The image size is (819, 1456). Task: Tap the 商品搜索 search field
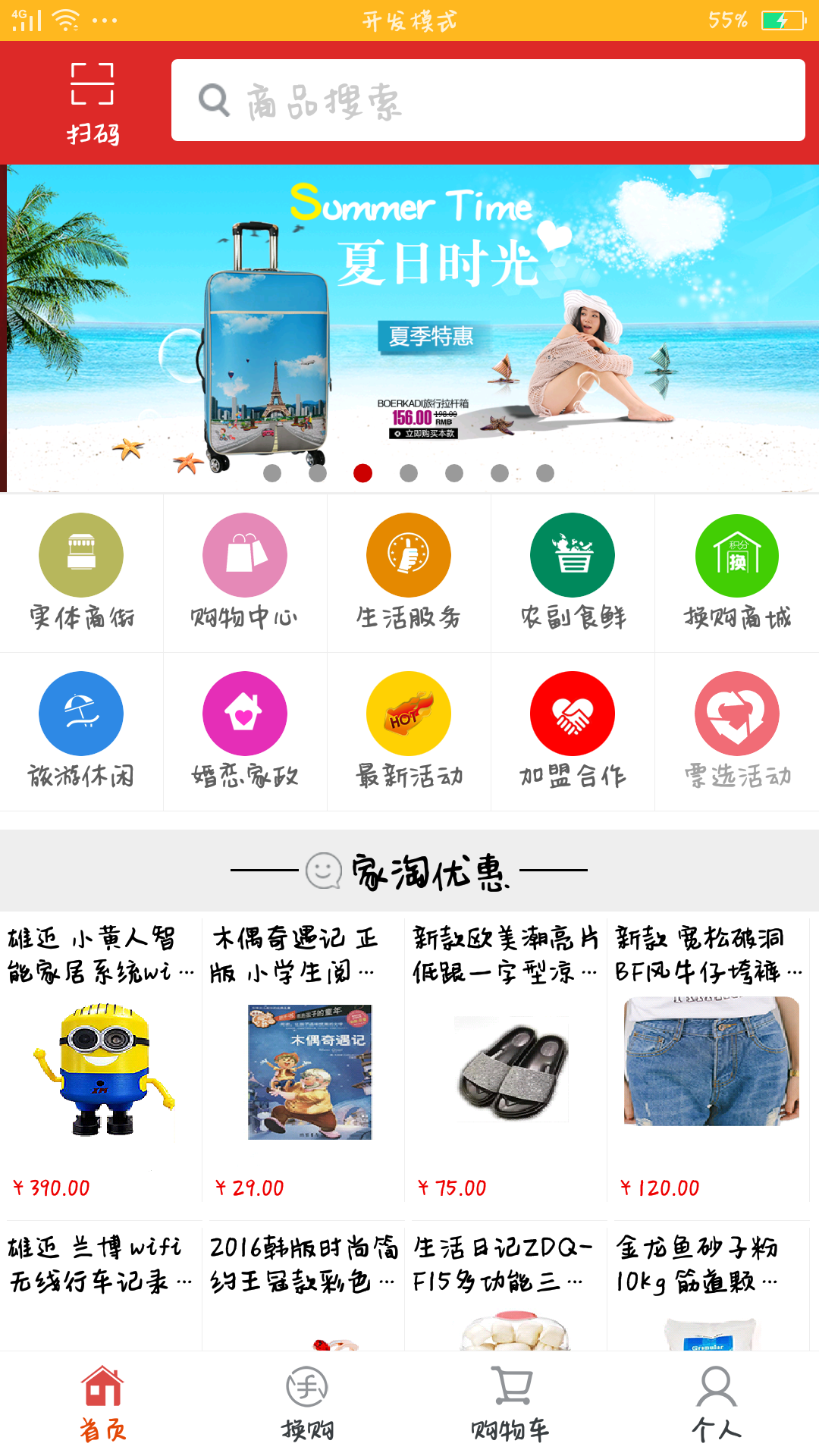(x=488, y=101)
